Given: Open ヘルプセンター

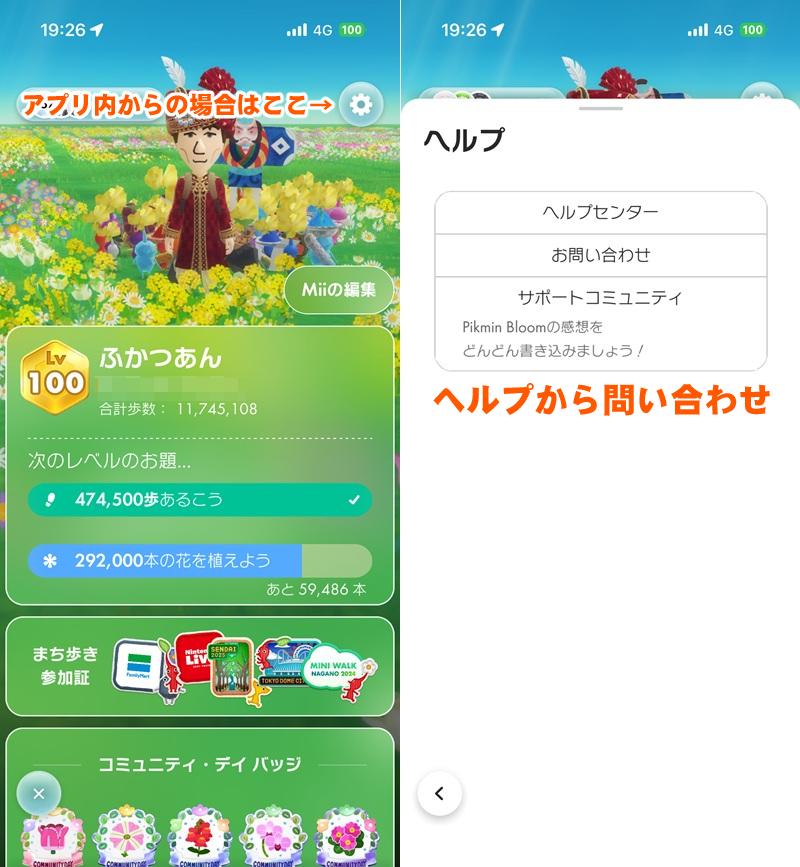Looking at the screenshot, I should [600, 213].
